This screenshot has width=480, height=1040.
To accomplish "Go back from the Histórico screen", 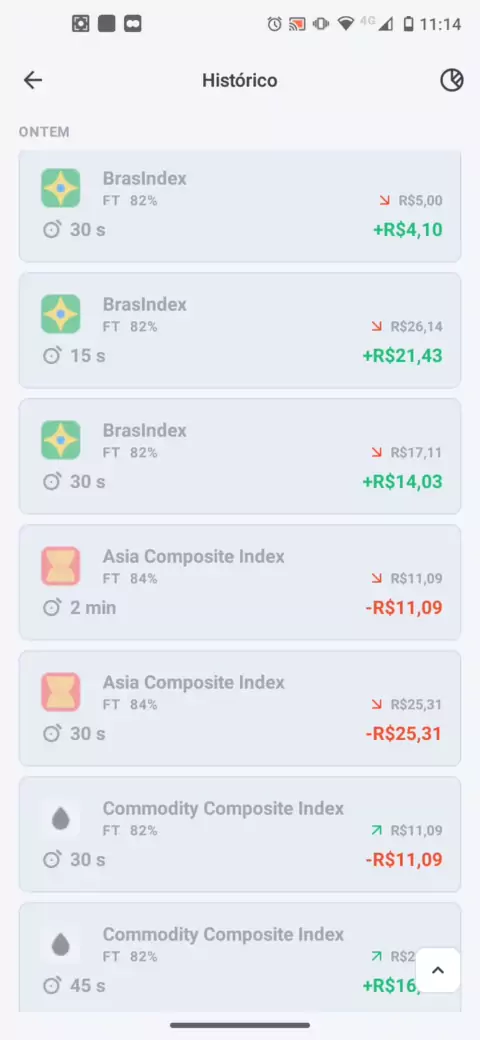I will pyautogui.click(x=32, y=80).
